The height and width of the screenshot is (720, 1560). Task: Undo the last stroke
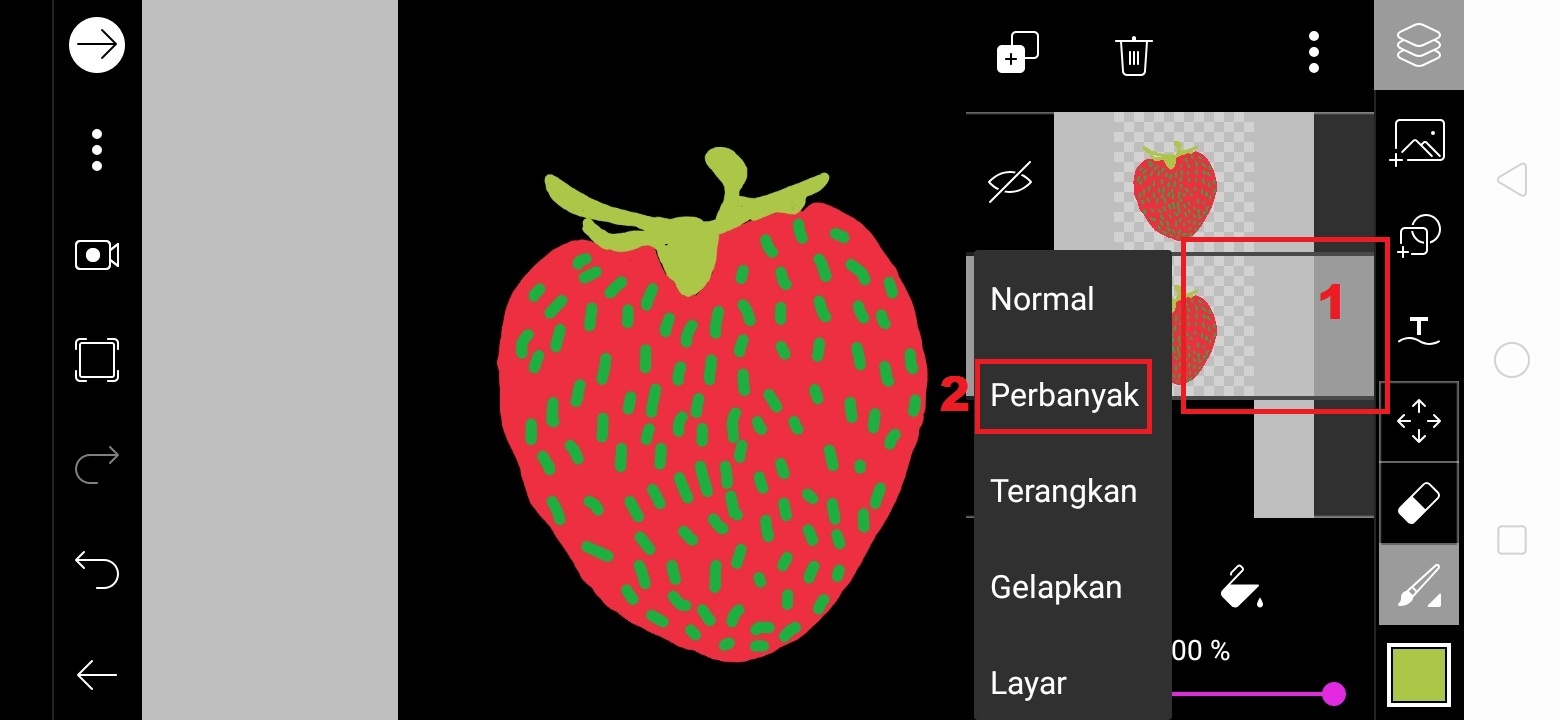pyautogui.click(x=97, y=571)
